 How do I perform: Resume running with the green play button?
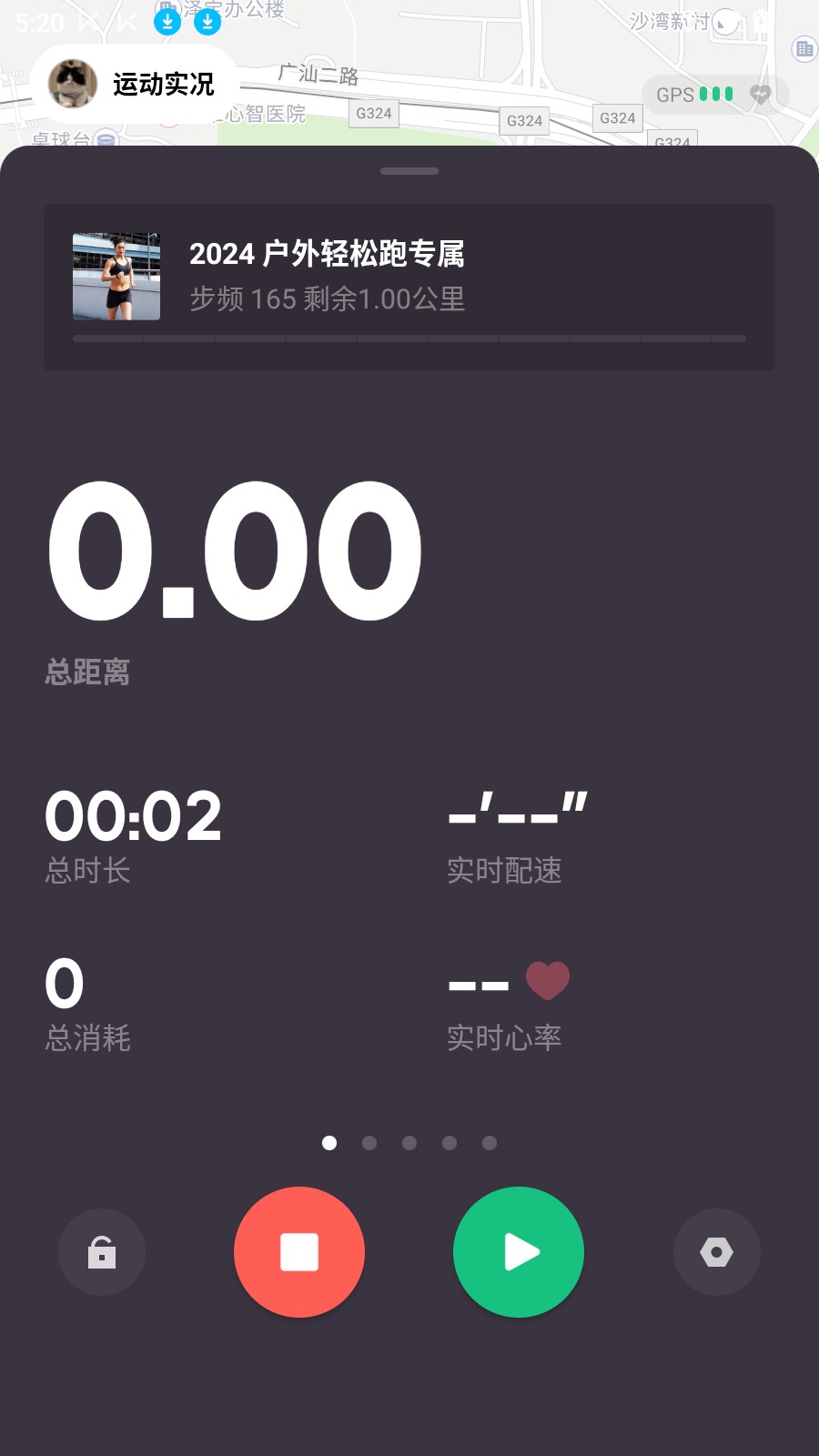click(x=518, y=1252)
